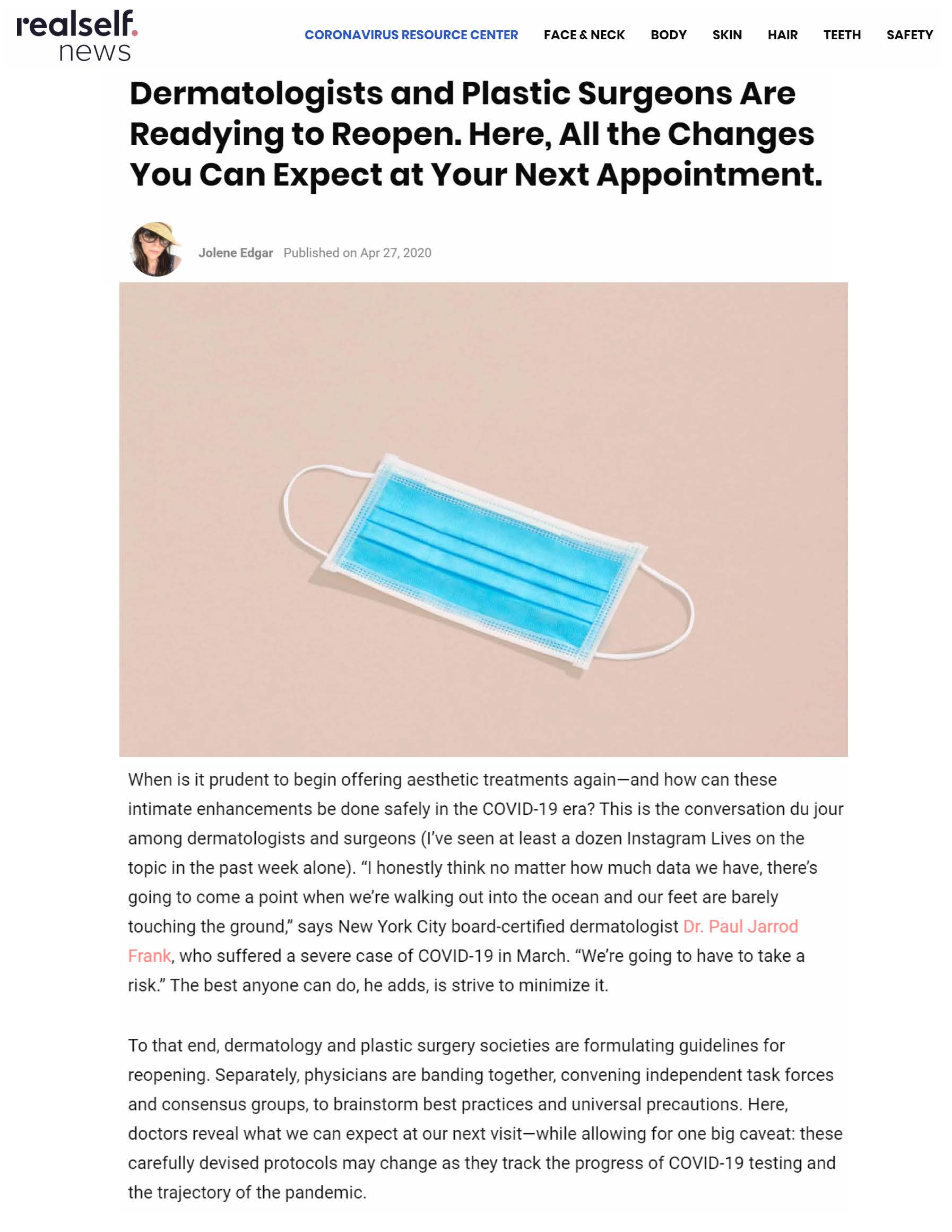Open the Coronavirus Resource Center section

[411, 35]
